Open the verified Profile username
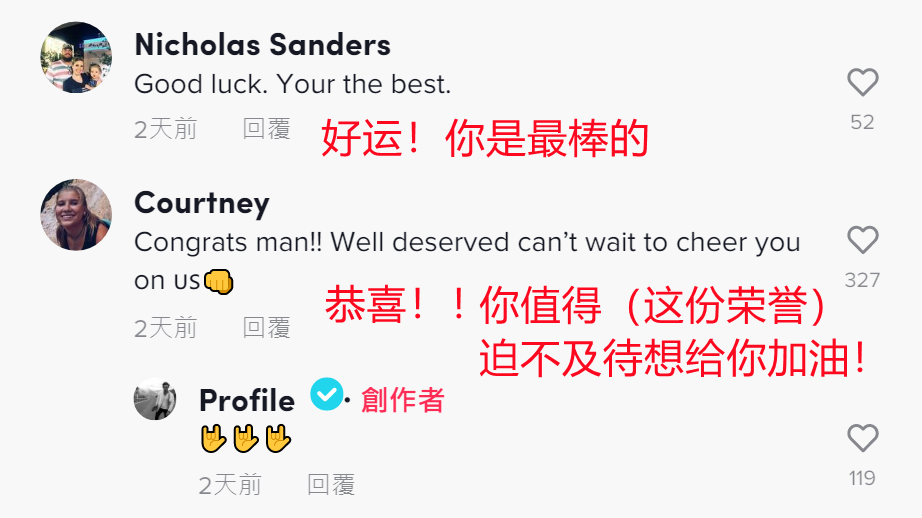The width and height of the screenshot is (922, 518). point(247,401)
